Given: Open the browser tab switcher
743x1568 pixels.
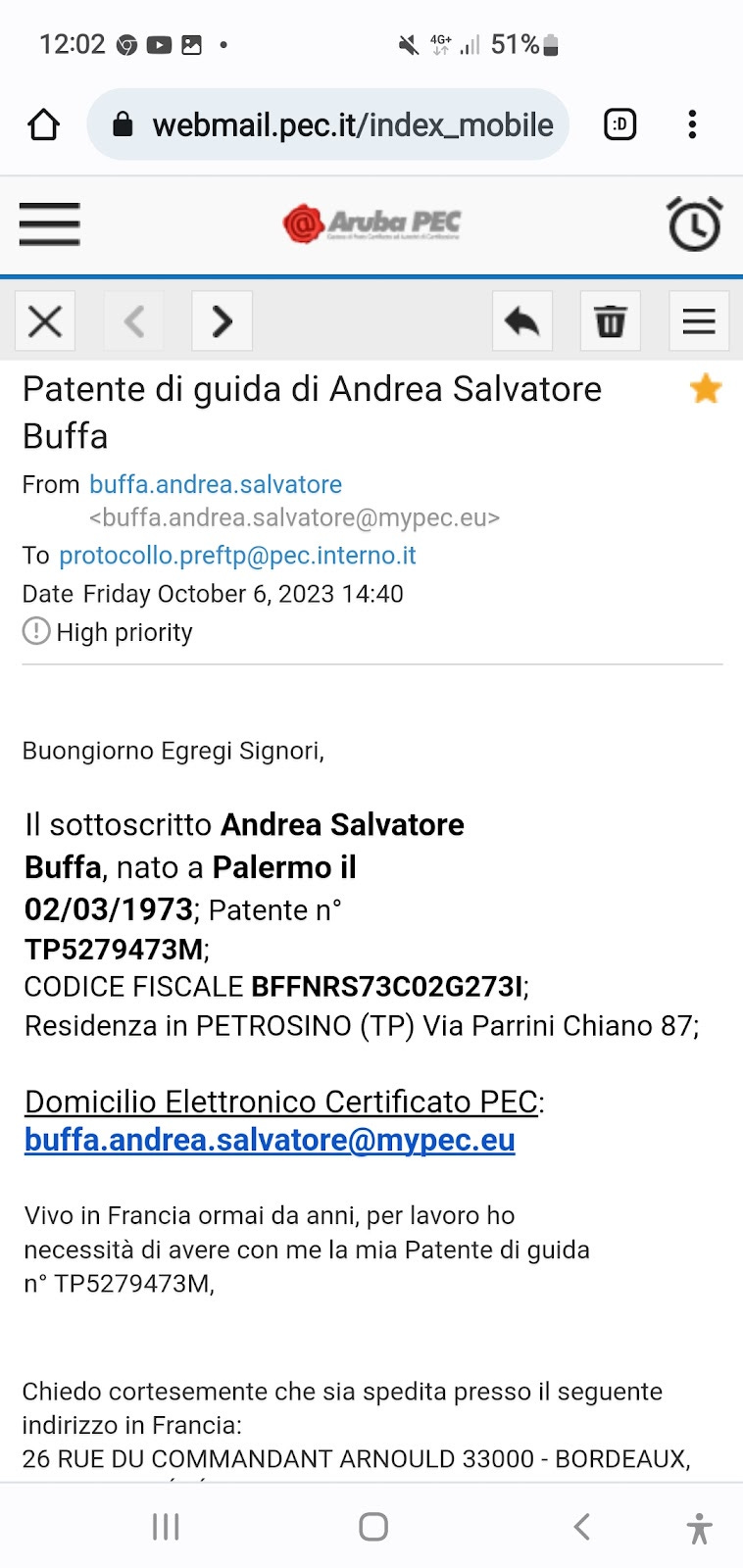Looking at the screenshot, I should 619,124.
